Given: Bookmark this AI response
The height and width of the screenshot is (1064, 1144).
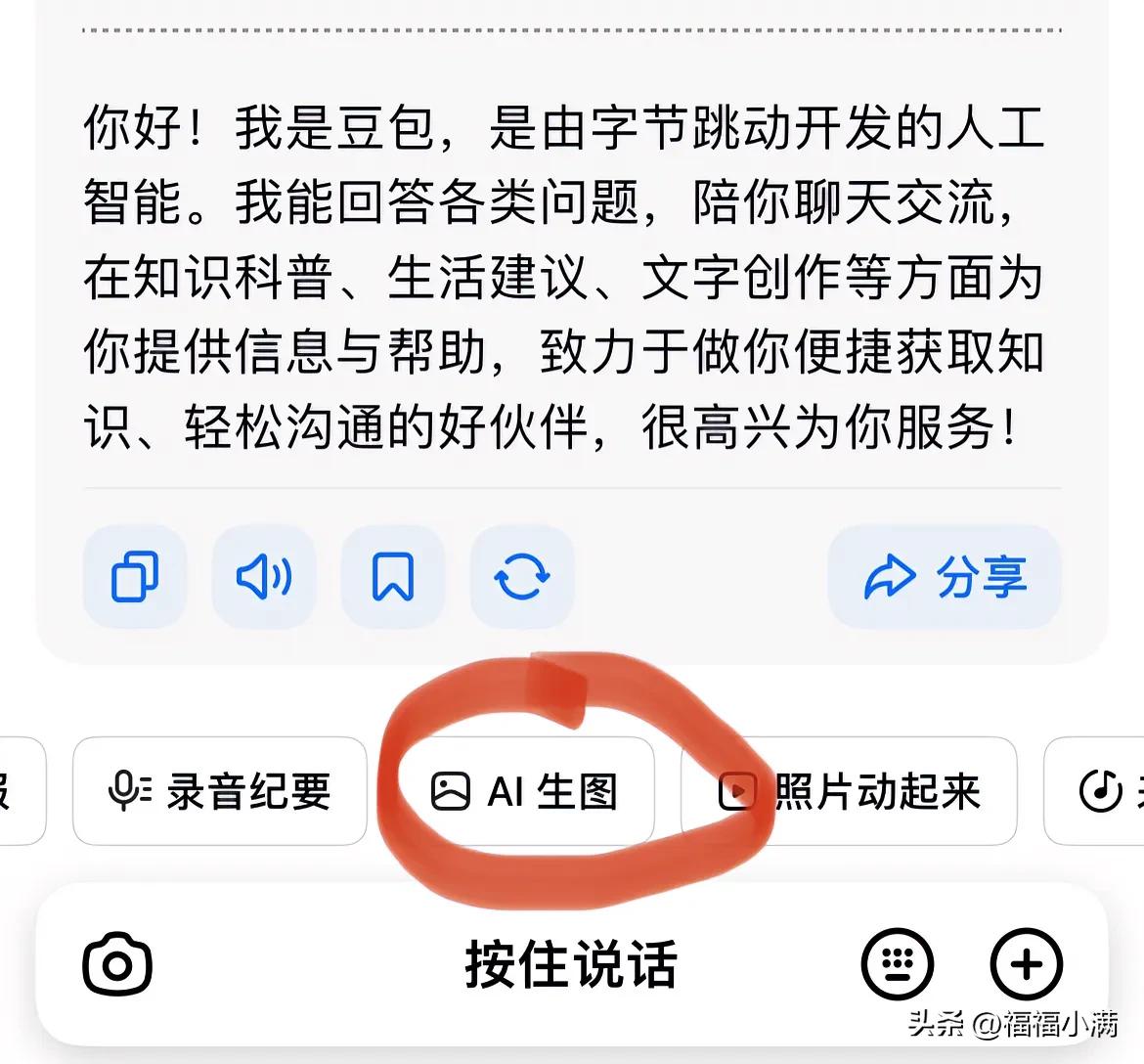Looking at the screenshot, I should (x=392, y=576).
